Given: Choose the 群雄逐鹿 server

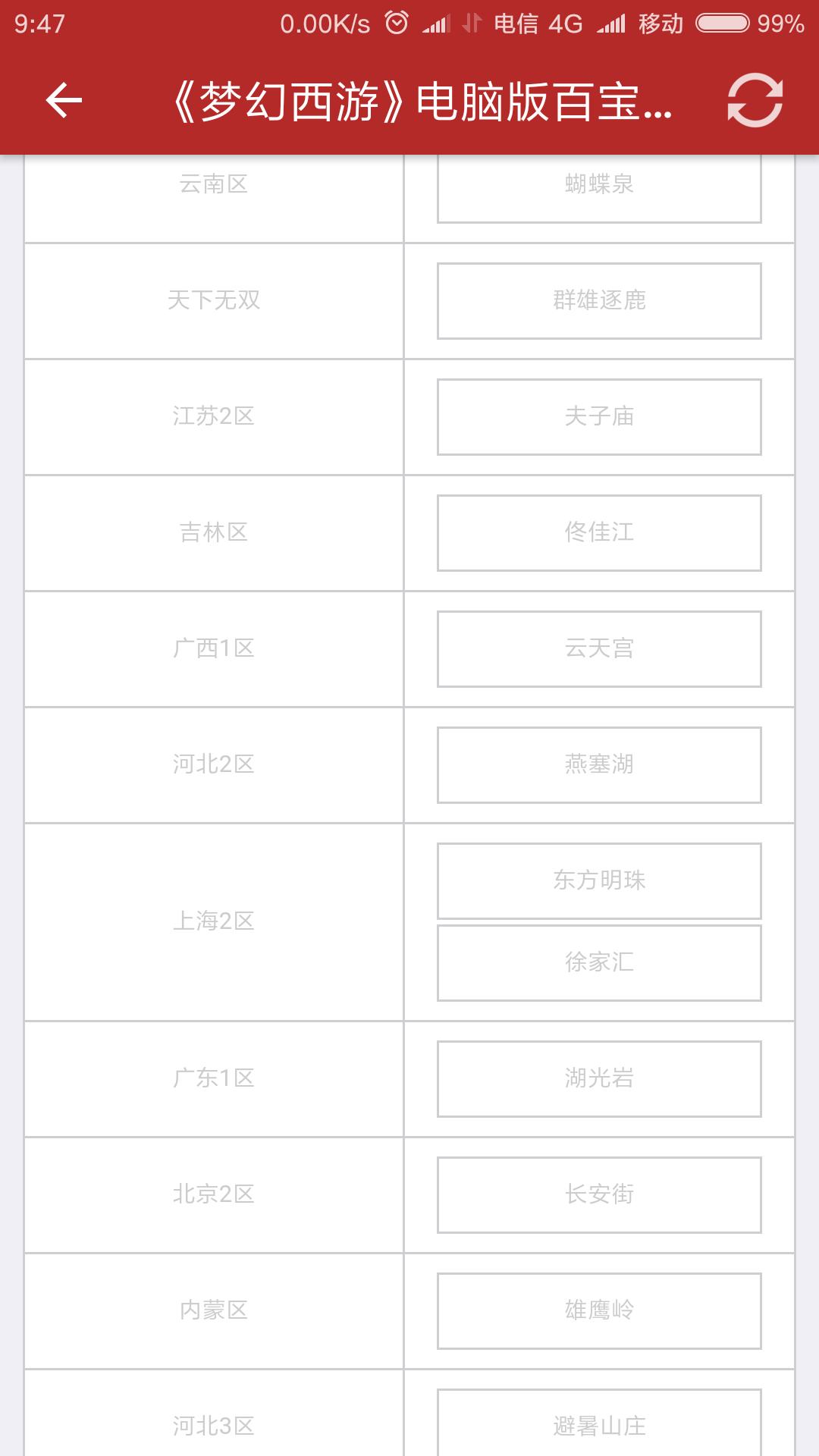Looking at the screenshot, I should pos(599,301).
